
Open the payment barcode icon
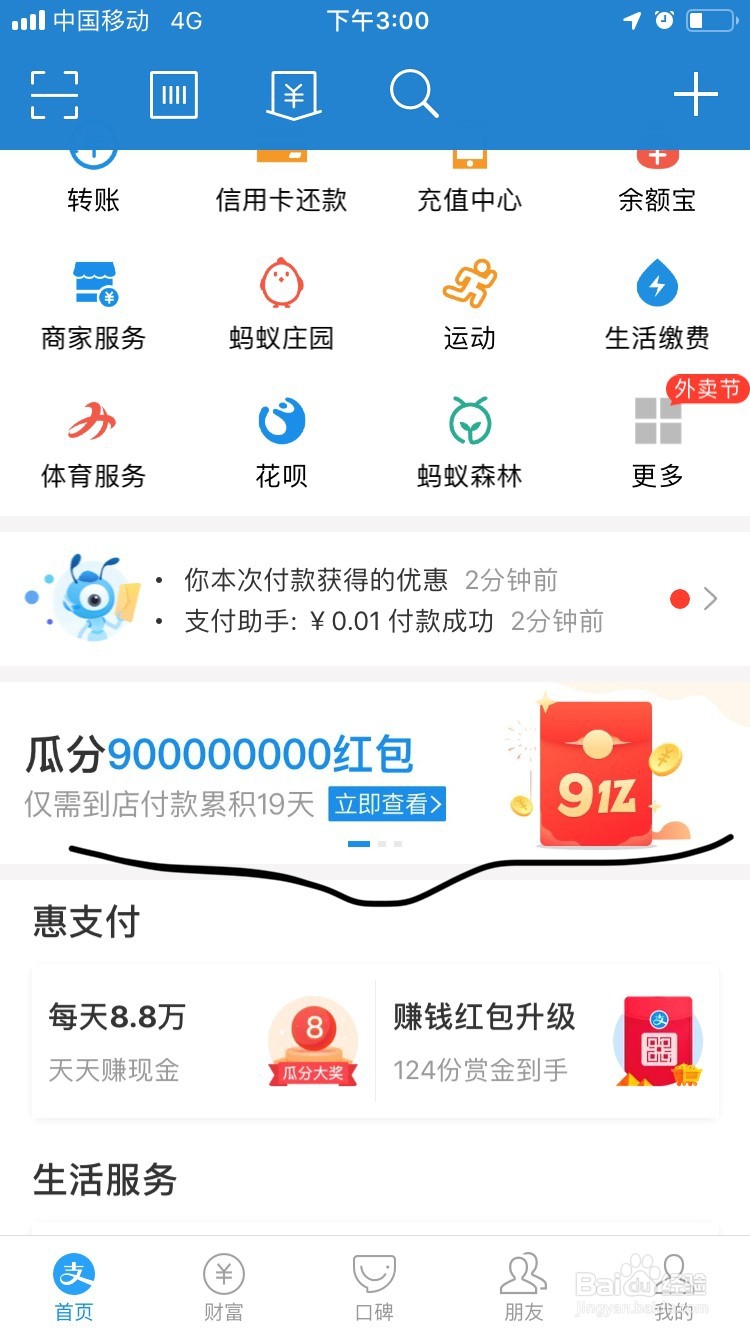point(173,93)
